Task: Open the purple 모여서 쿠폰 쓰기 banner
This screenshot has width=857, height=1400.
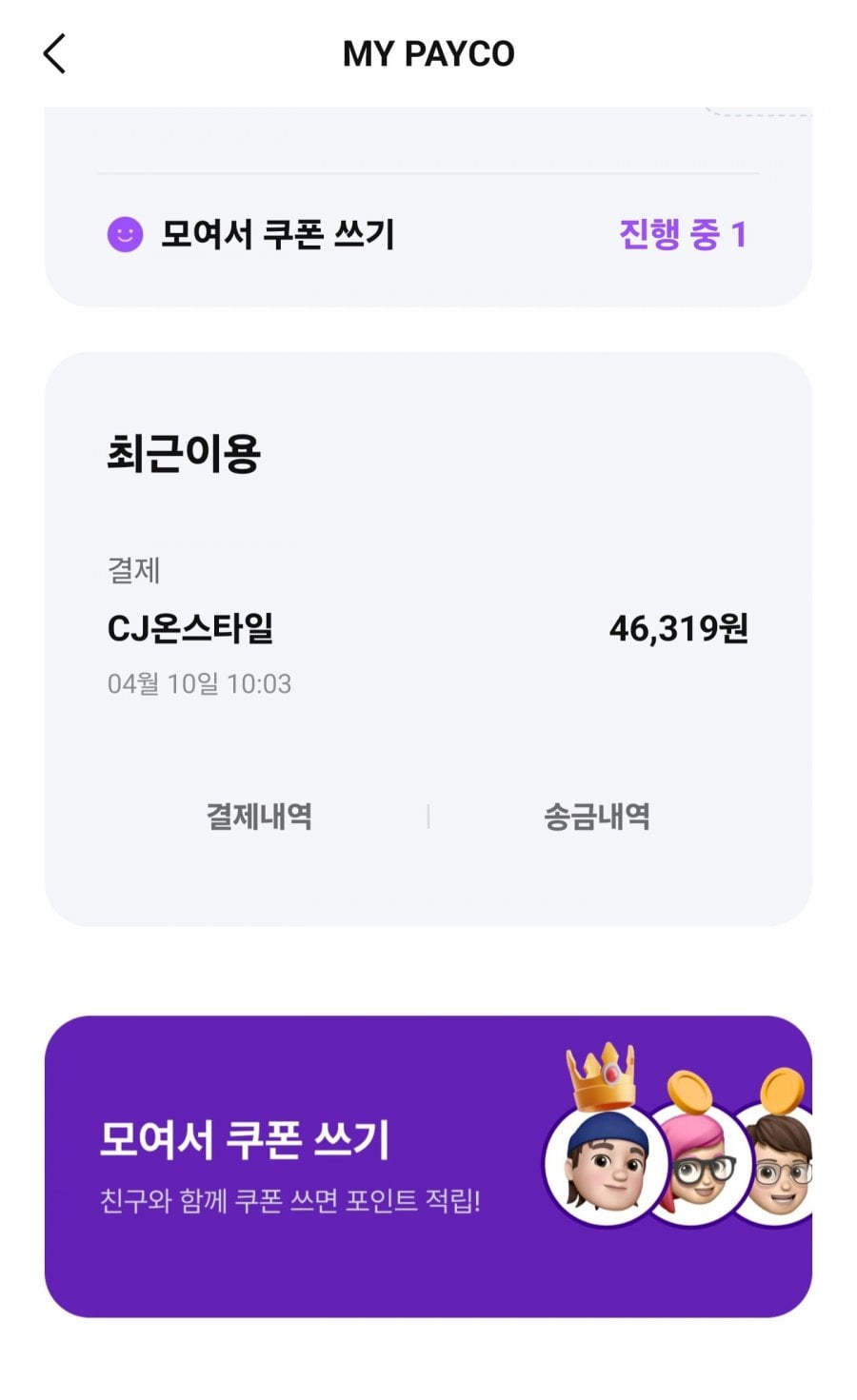Action: (x=428, y=1166)
